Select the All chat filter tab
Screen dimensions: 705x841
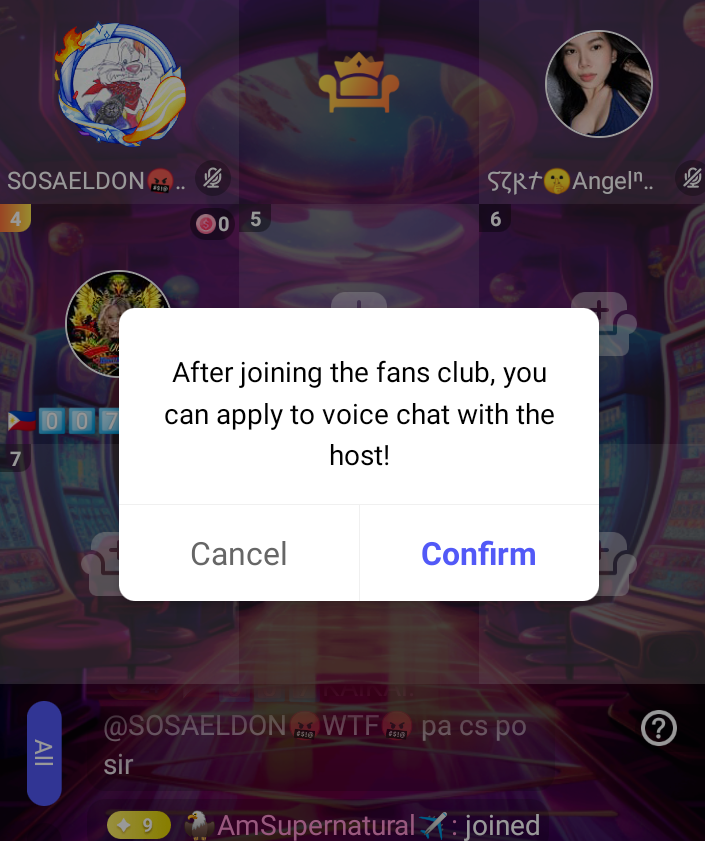[44, 752]
